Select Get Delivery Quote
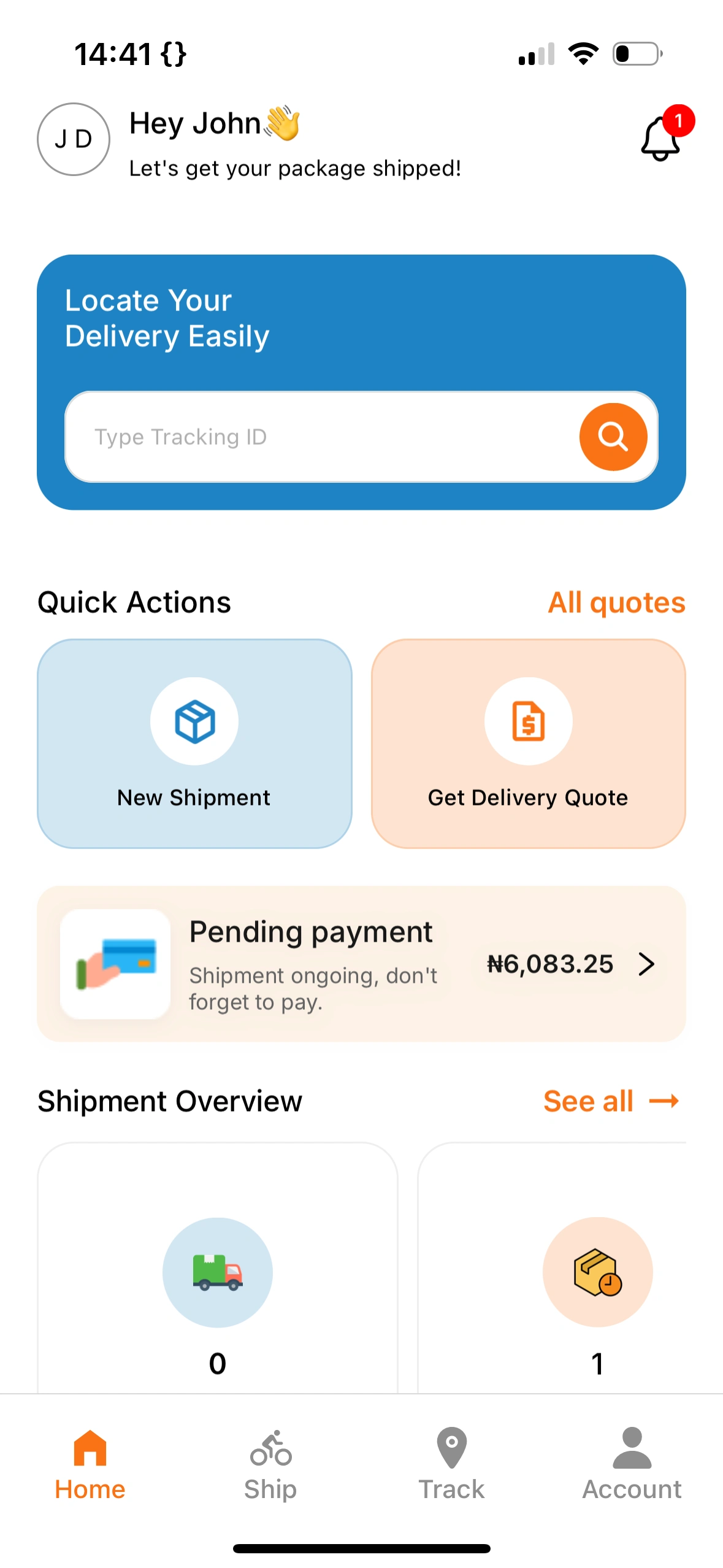Viewport: 723px width, 1568px height. [528, 744]
